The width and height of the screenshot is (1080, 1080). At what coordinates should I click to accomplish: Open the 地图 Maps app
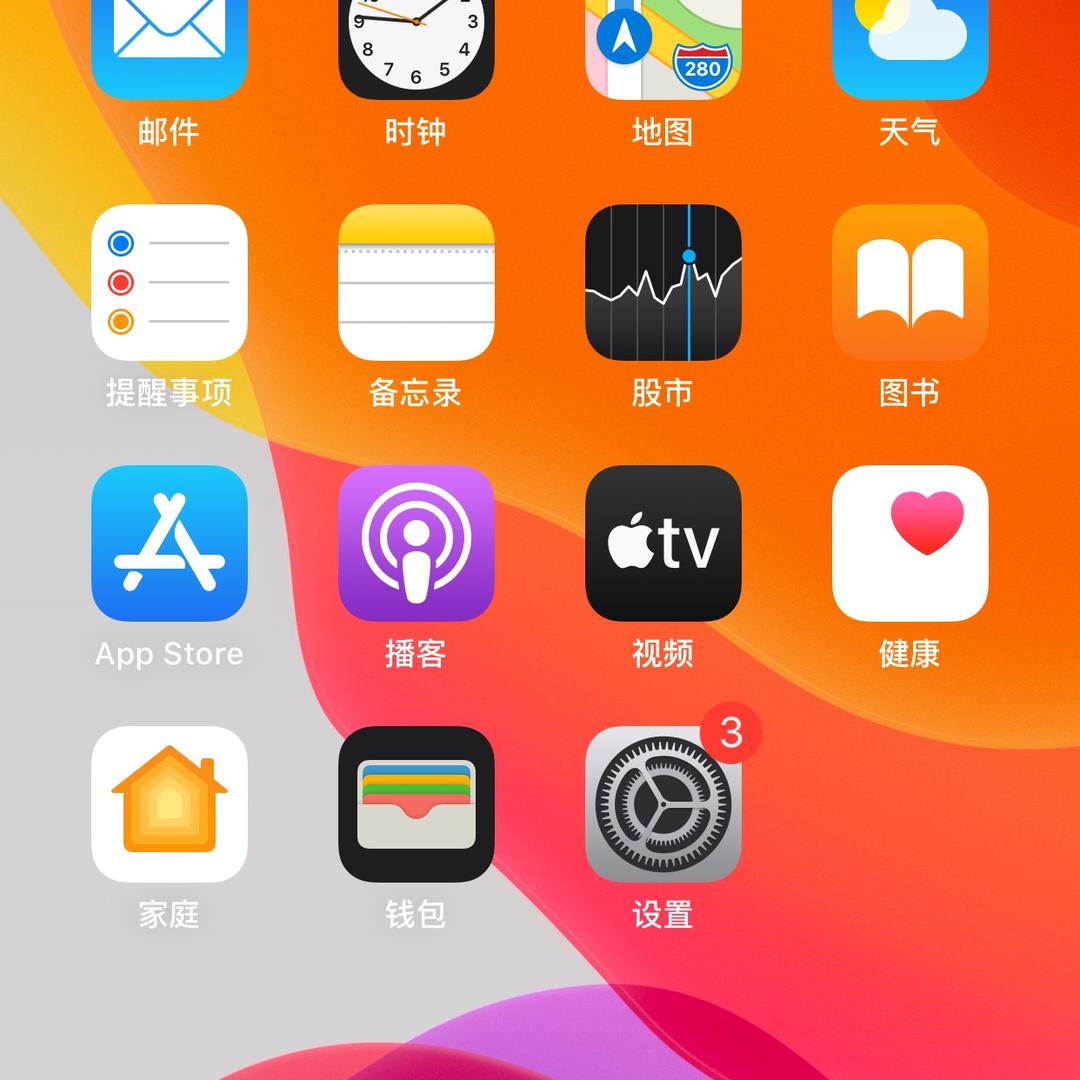tap(663, 45)
